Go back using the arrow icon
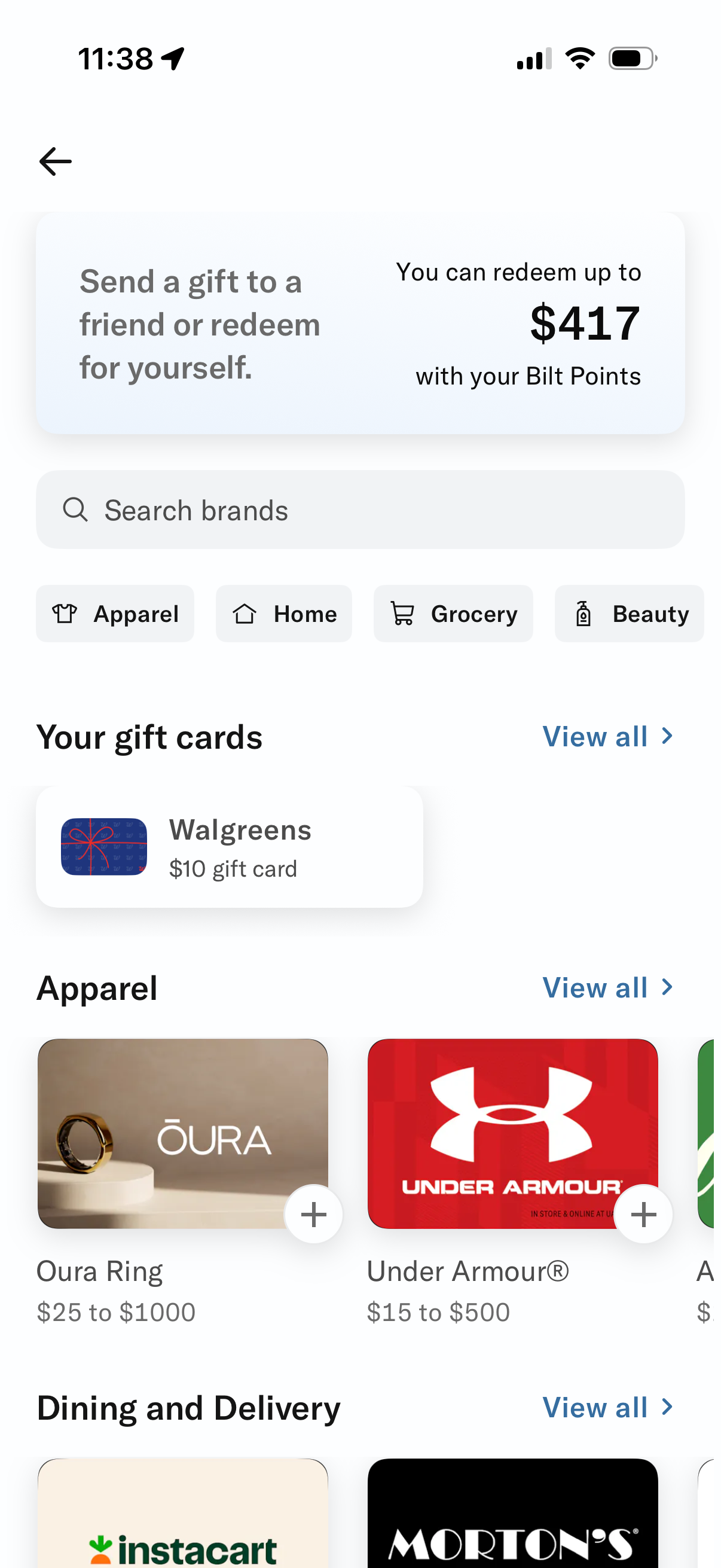Image resolution: width=721 pixels, height=1568 pixels. 56,161
